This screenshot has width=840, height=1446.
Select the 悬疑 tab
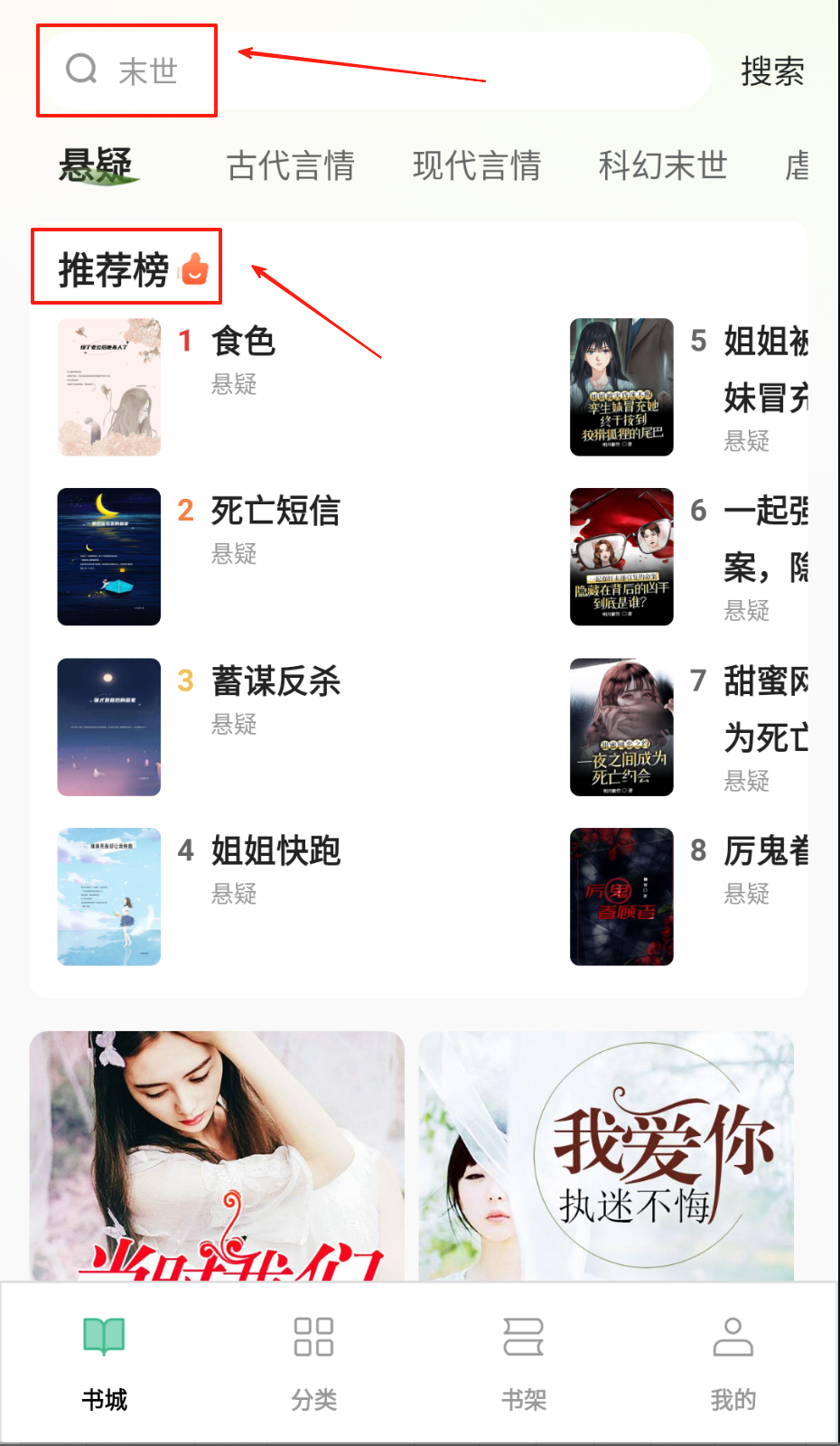click(95, 166)
